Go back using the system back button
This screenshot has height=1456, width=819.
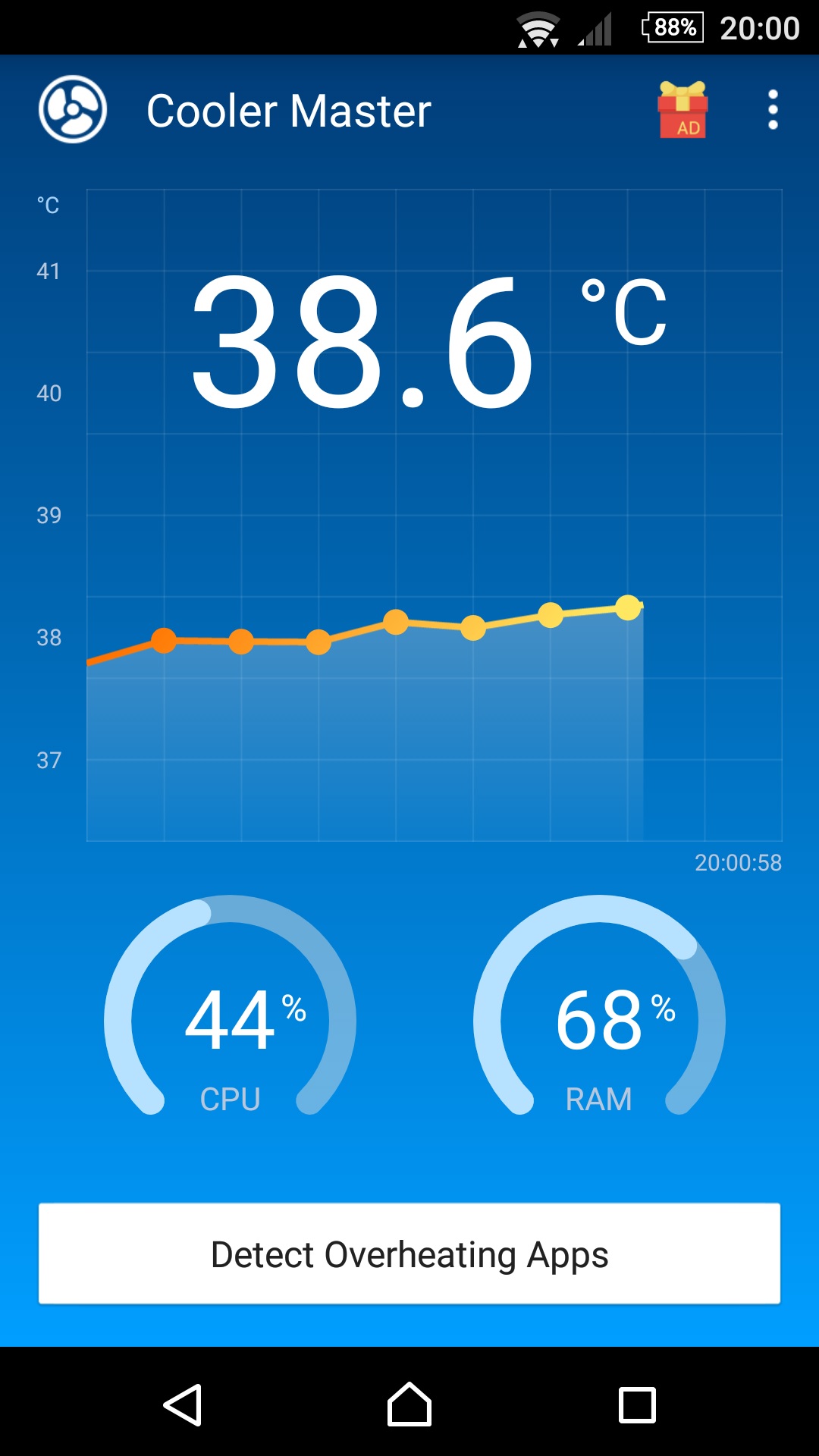tap(183, 1405)
